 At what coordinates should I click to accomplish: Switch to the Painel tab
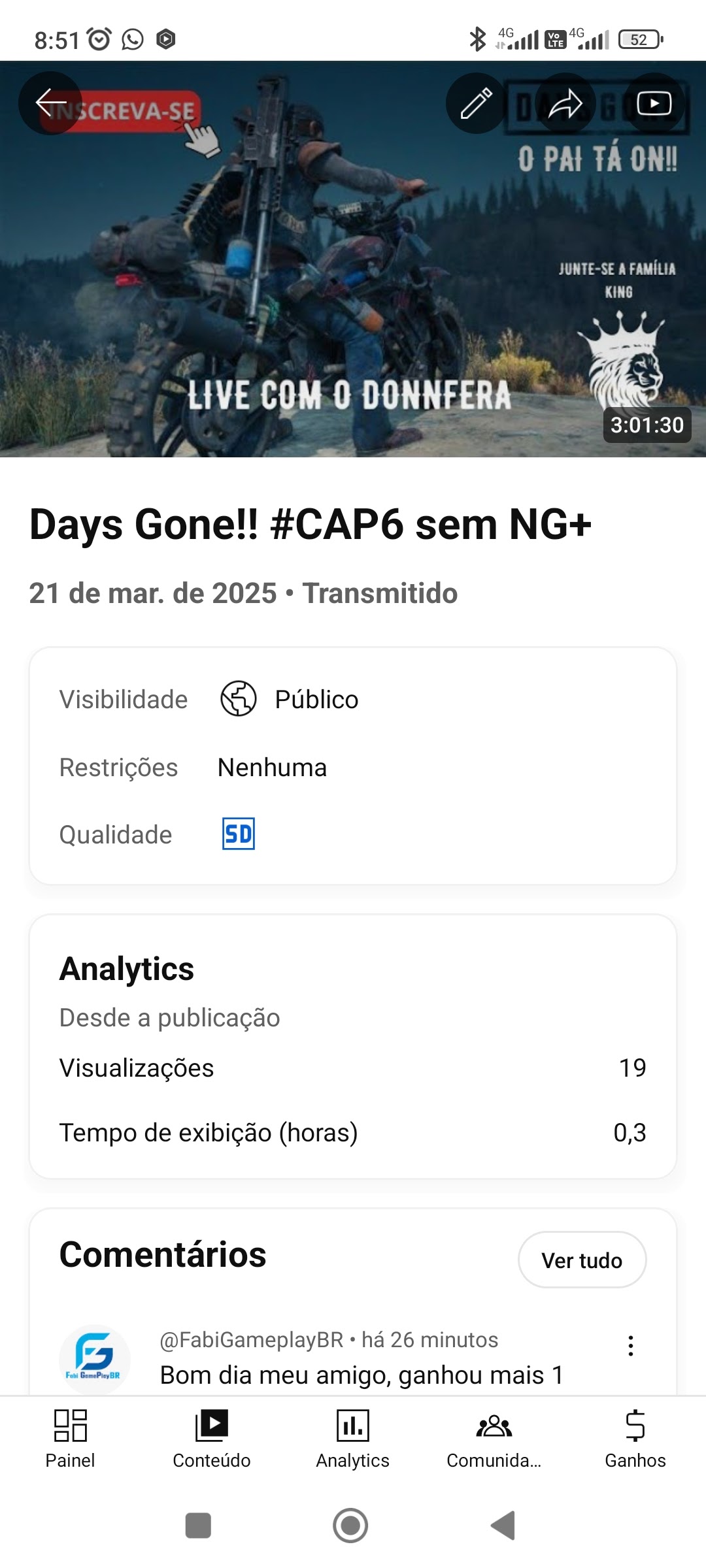70,1439
